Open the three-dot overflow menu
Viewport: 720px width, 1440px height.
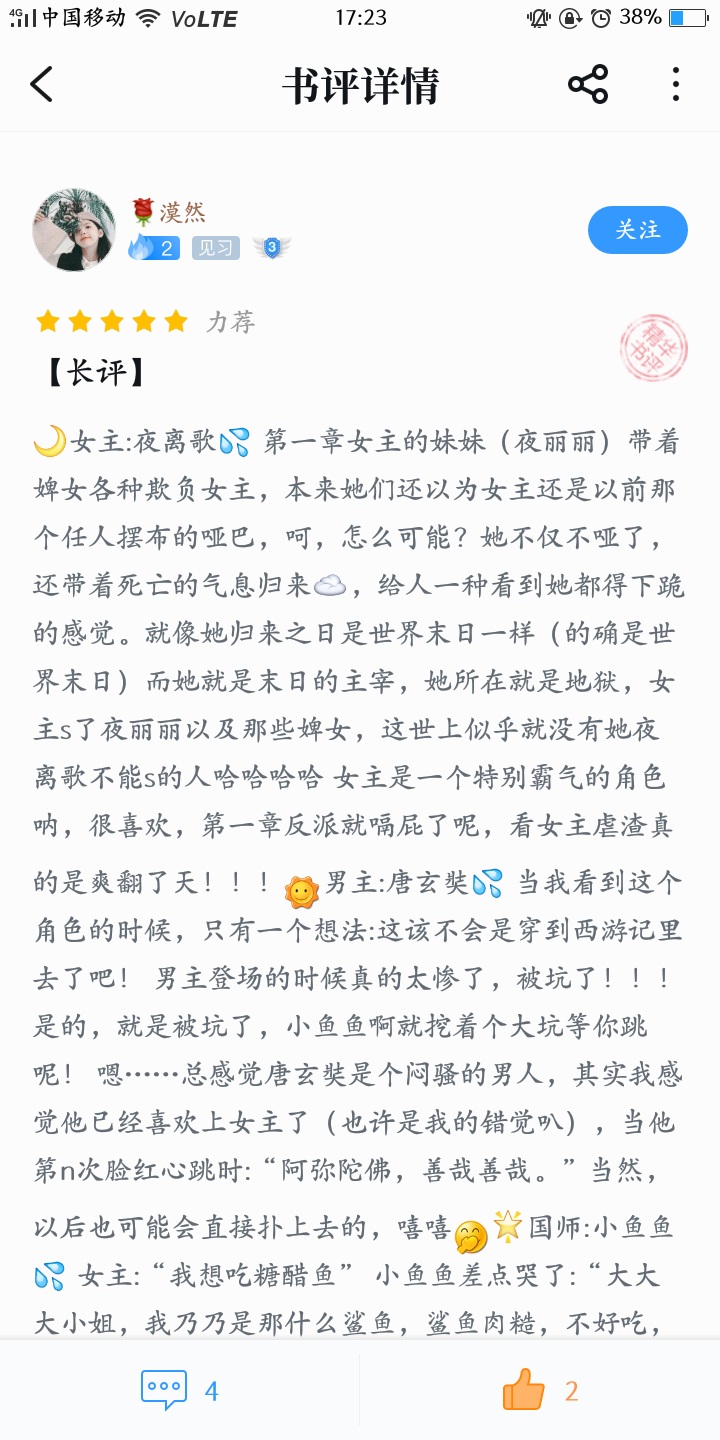click(x=676, y=85)
